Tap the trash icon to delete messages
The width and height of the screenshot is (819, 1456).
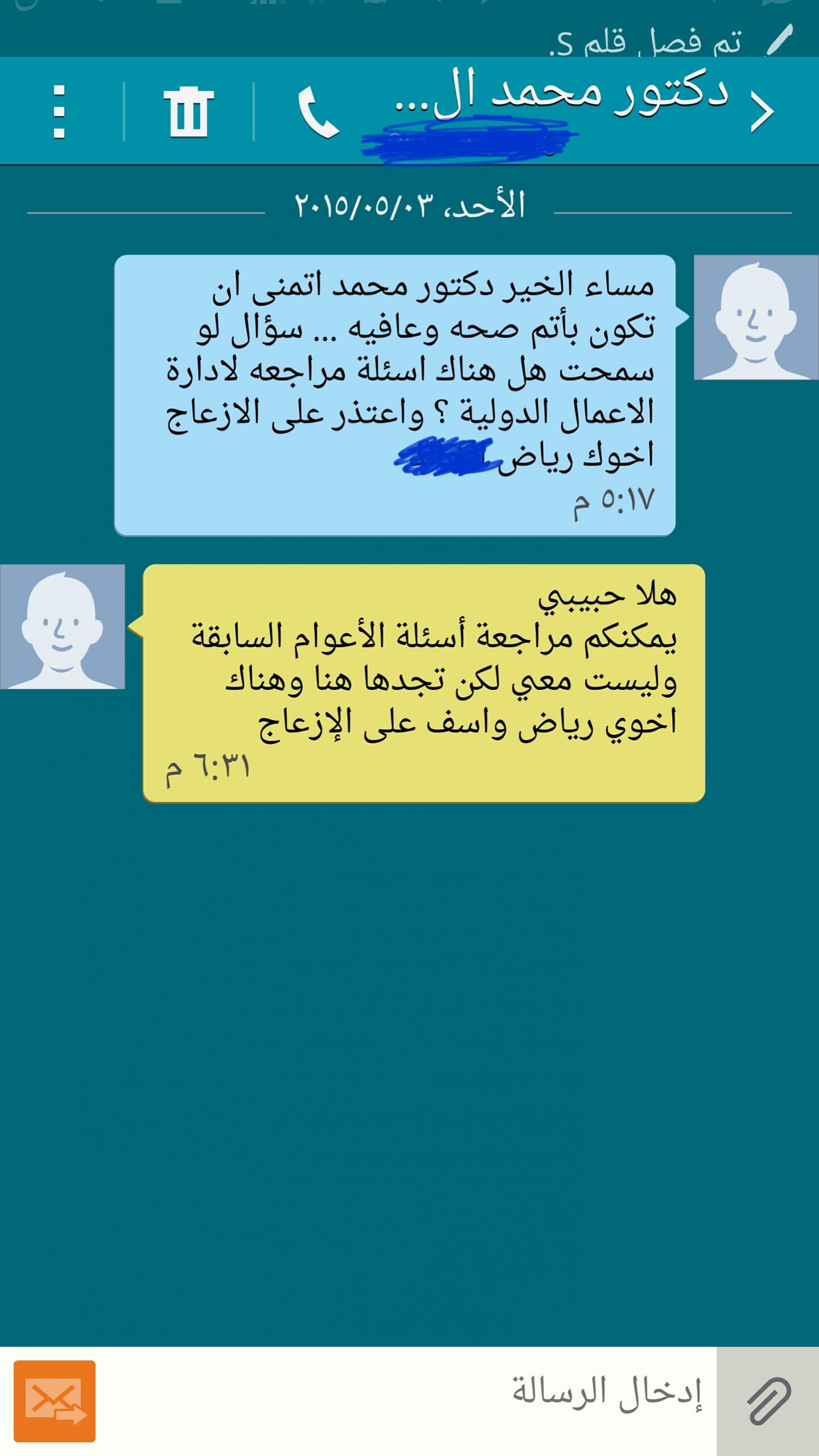click(x=188, y=112)
